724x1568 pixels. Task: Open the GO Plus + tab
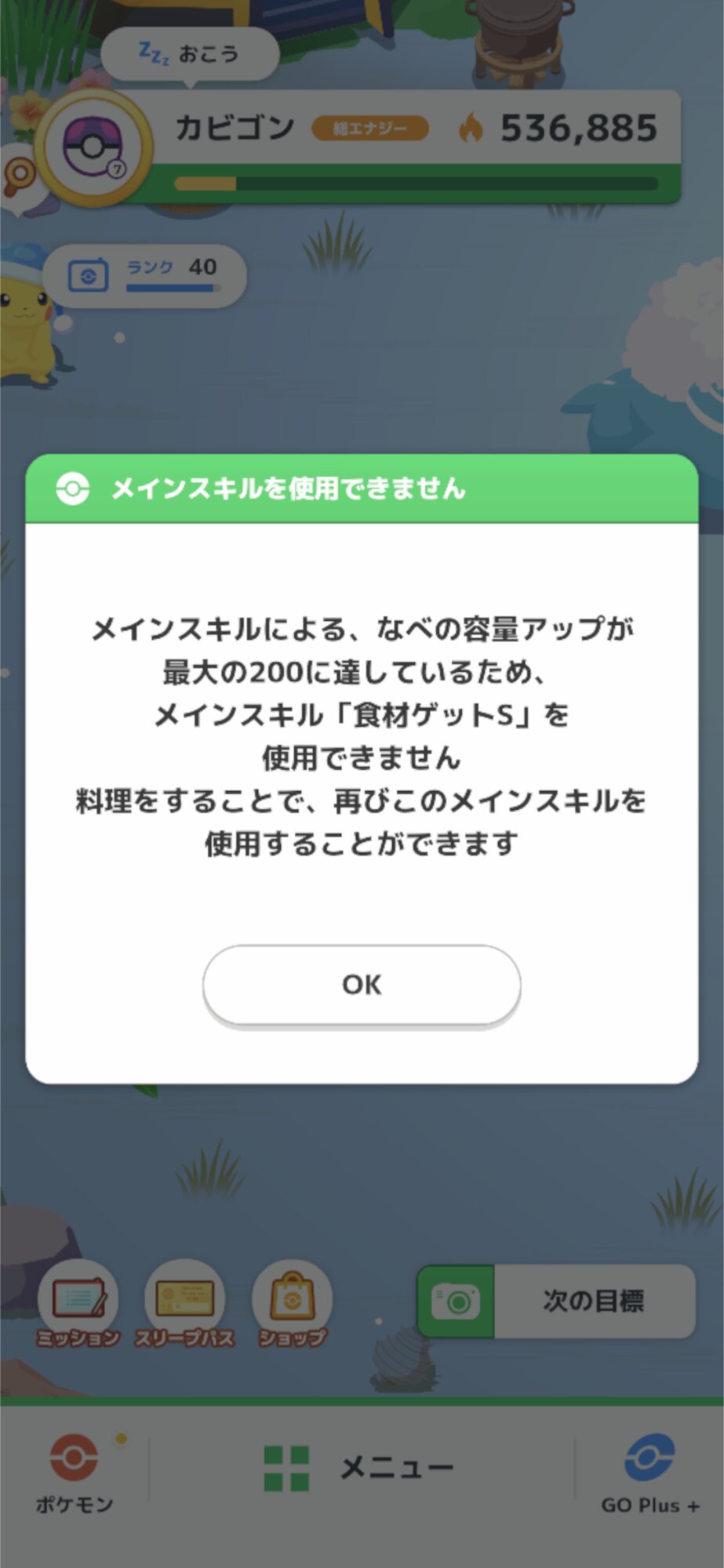click(x=649, y=1474)
